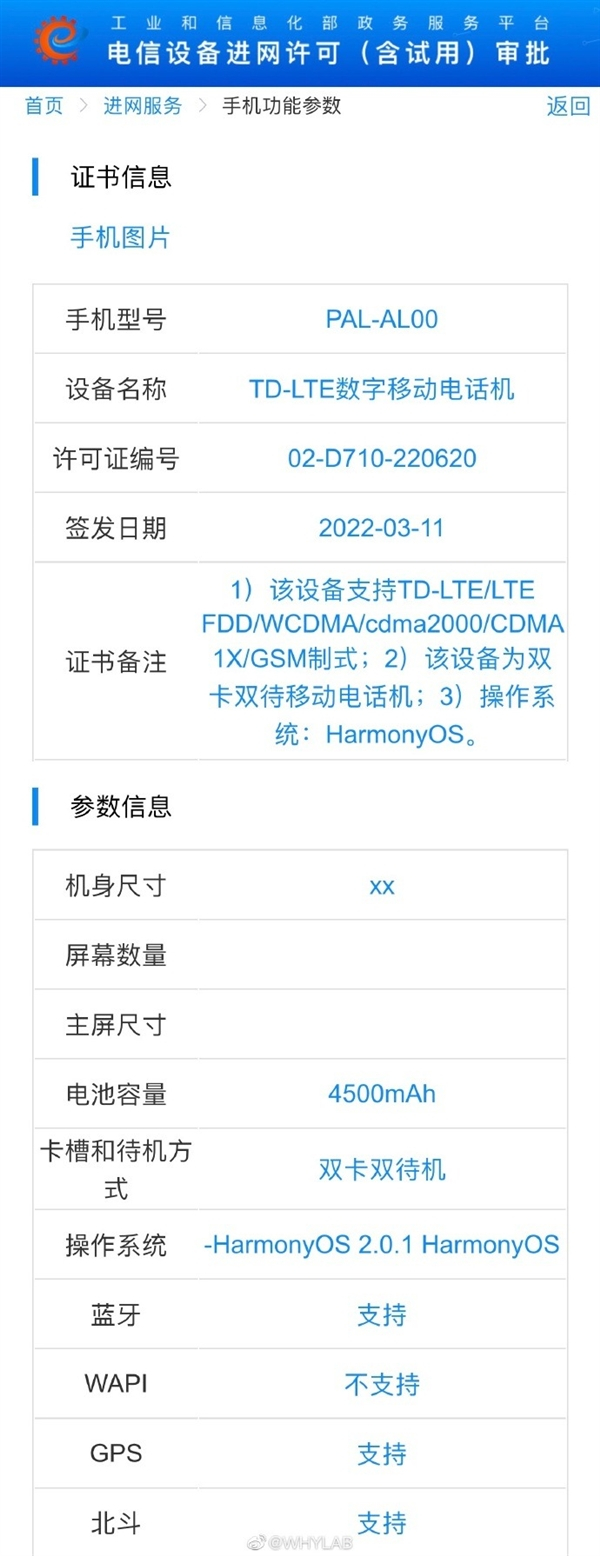
Task: Go to the 首页 breadcrumb link
Action: tap(44, 105)
